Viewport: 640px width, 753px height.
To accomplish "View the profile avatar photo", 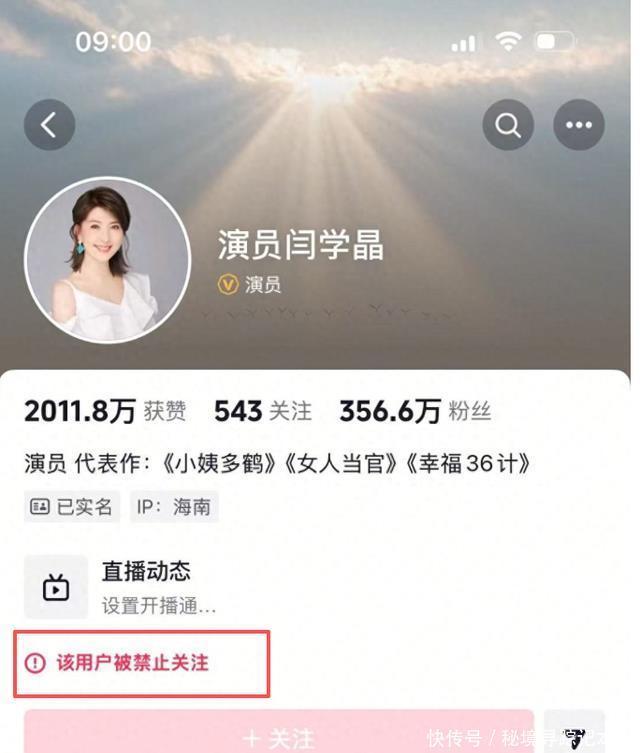I will pyautogui.click(x=107, y=261).
